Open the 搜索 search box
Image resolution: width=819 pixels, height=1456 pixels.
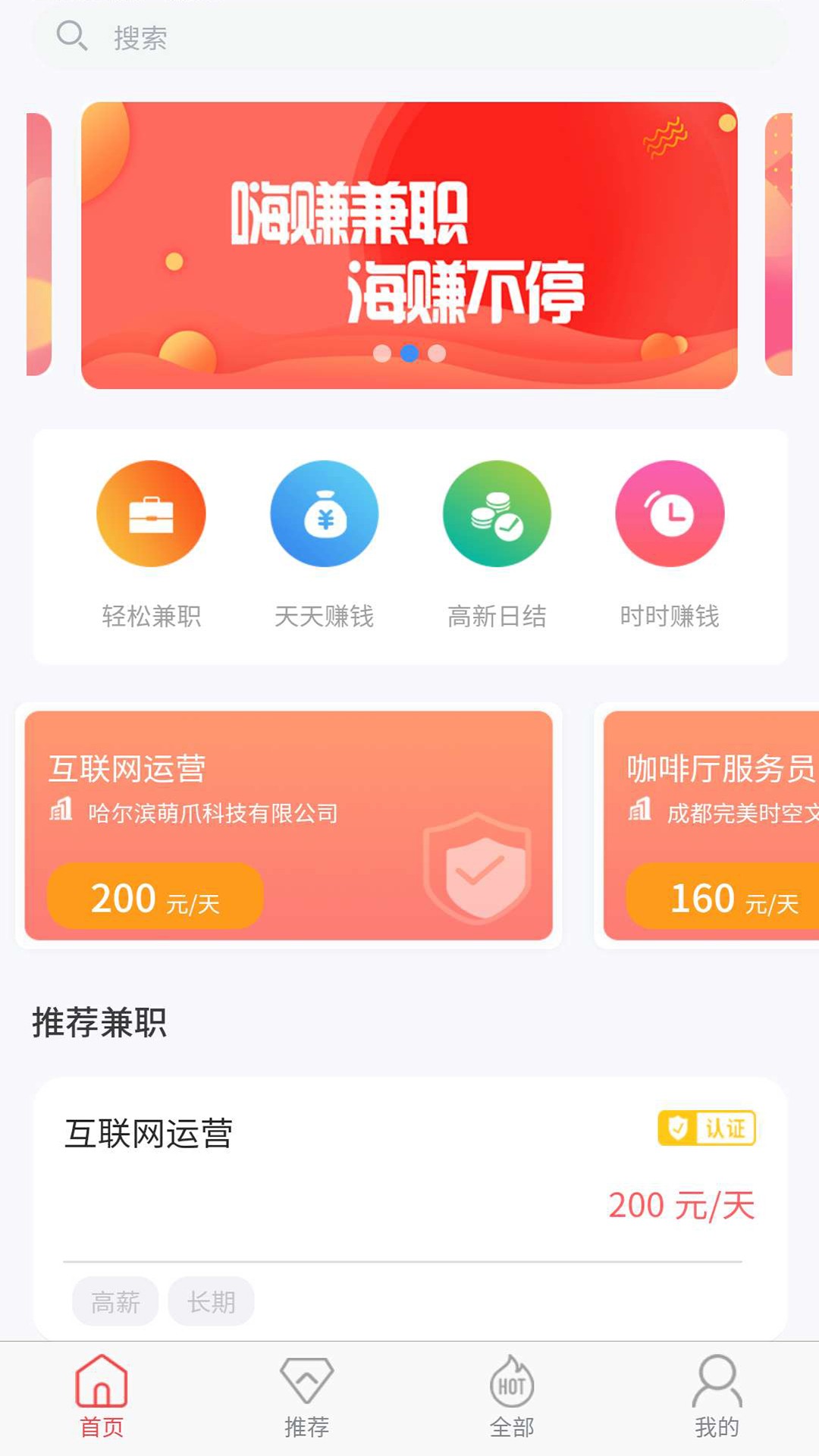click(x=409, y=36)
